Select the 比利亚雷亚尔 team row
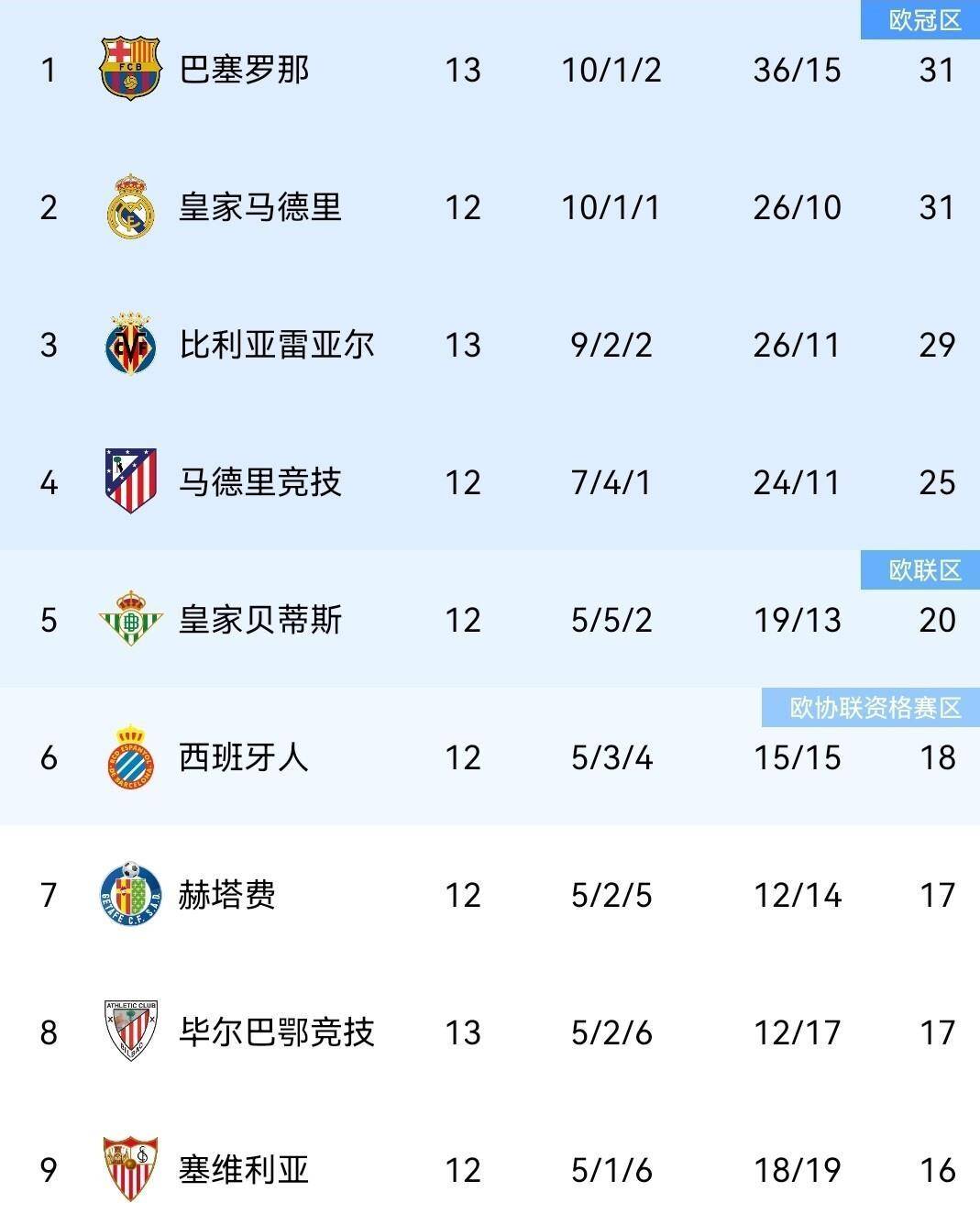 [x=276, y=345]
